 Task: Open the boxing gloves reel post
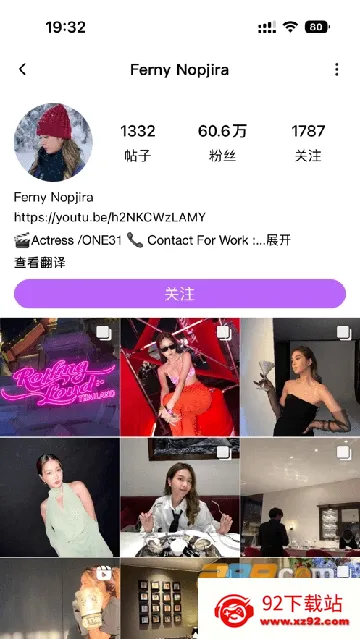pyautogui.click(x=60, y=599)
